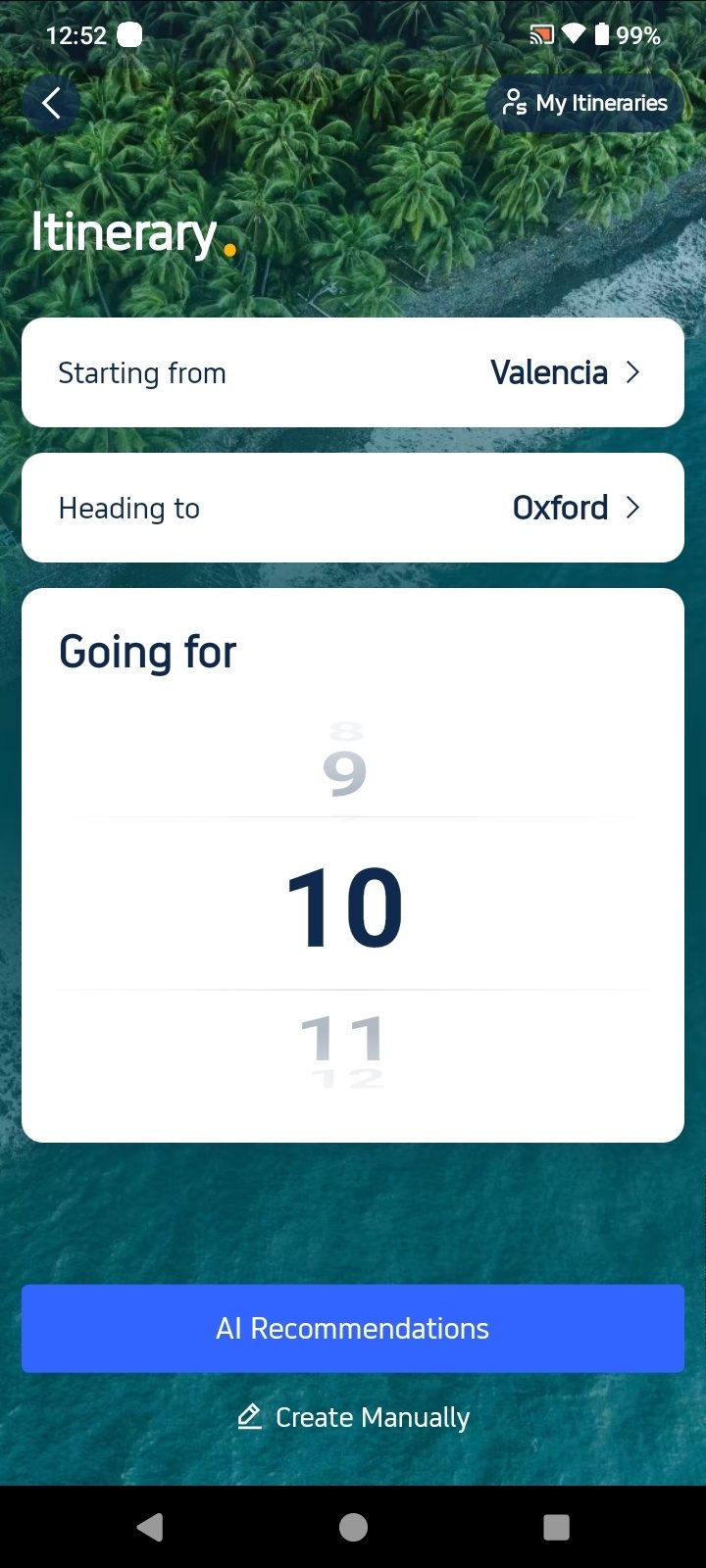Open My Itineraries
The width and height of the screenshot is (706, 1568).
[x=585, y=103]
